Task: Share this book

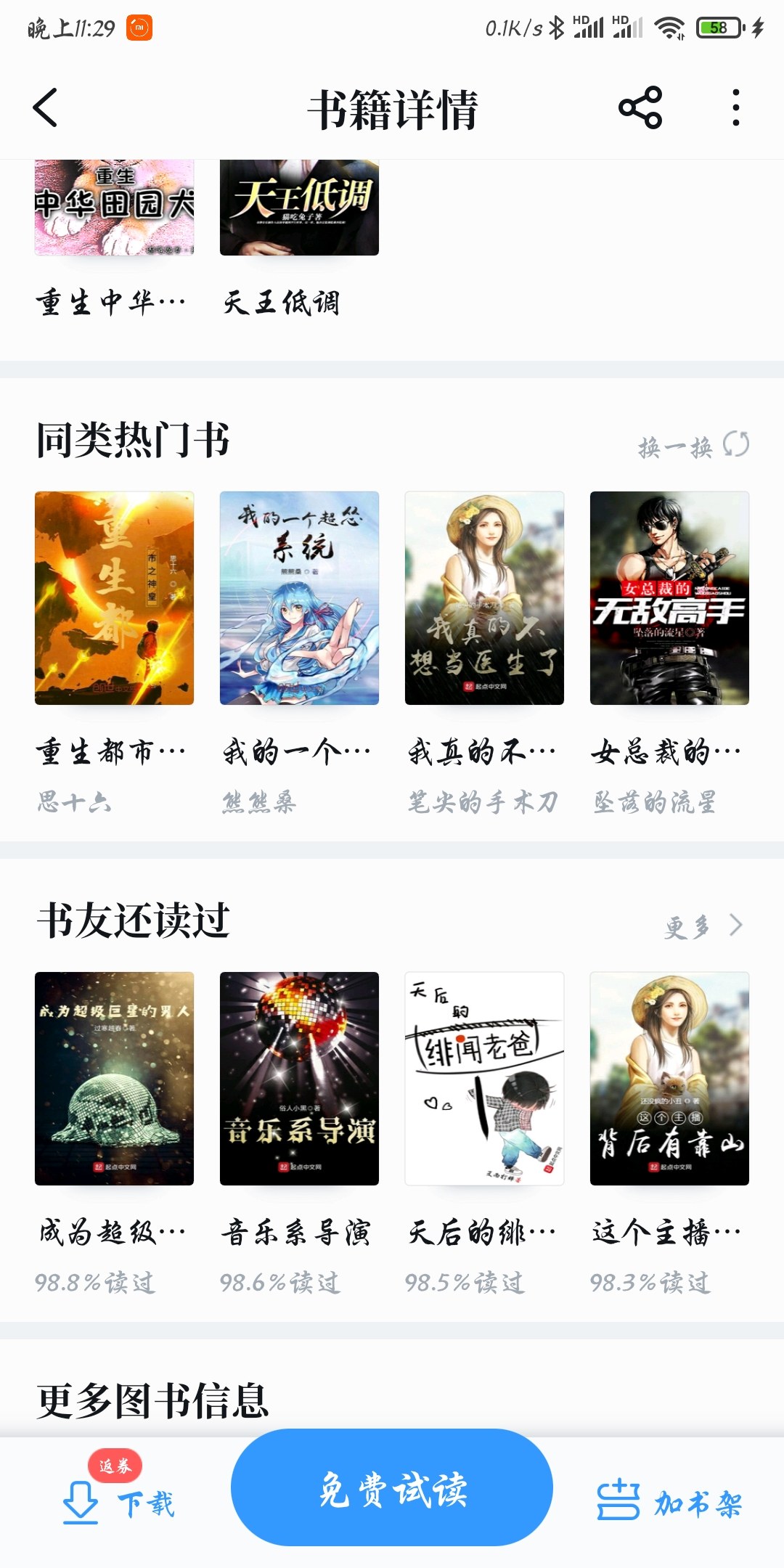Action: pyautogui.click(x=640, y=108)
